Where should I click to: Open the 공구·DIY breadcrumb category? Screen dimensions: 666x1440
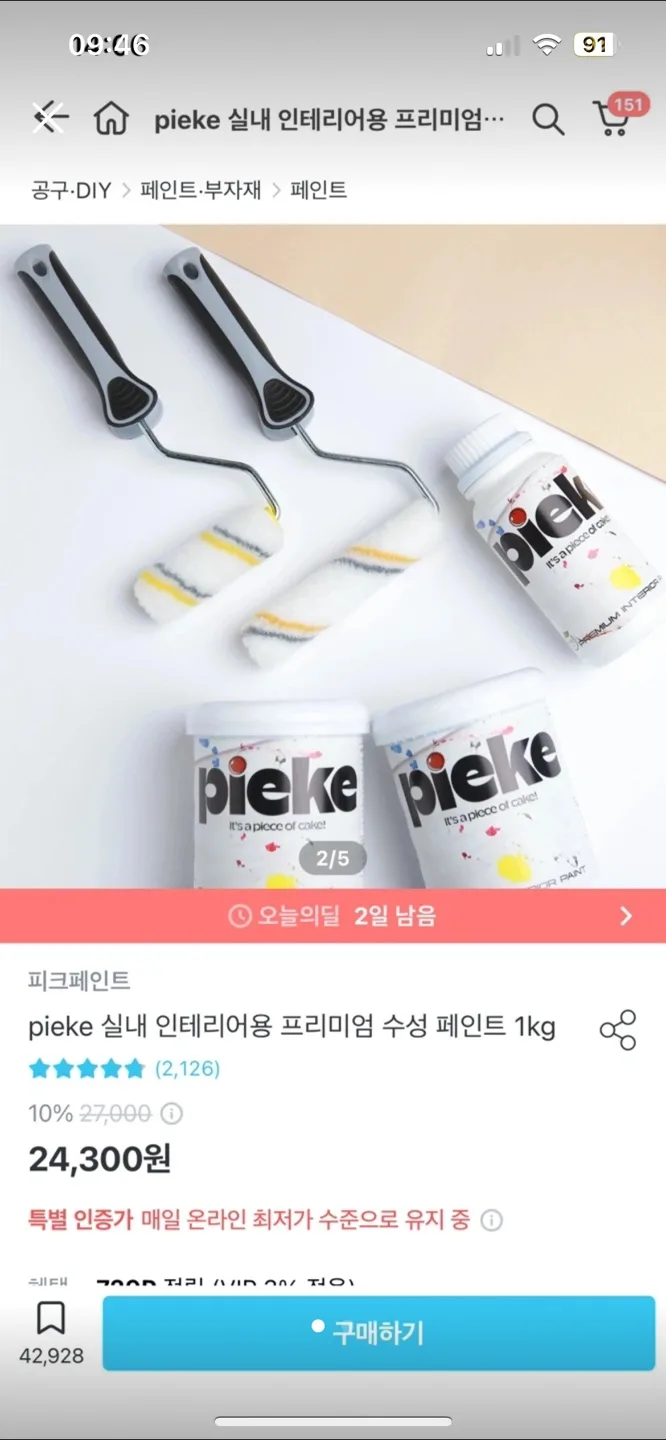pos(70,190)
